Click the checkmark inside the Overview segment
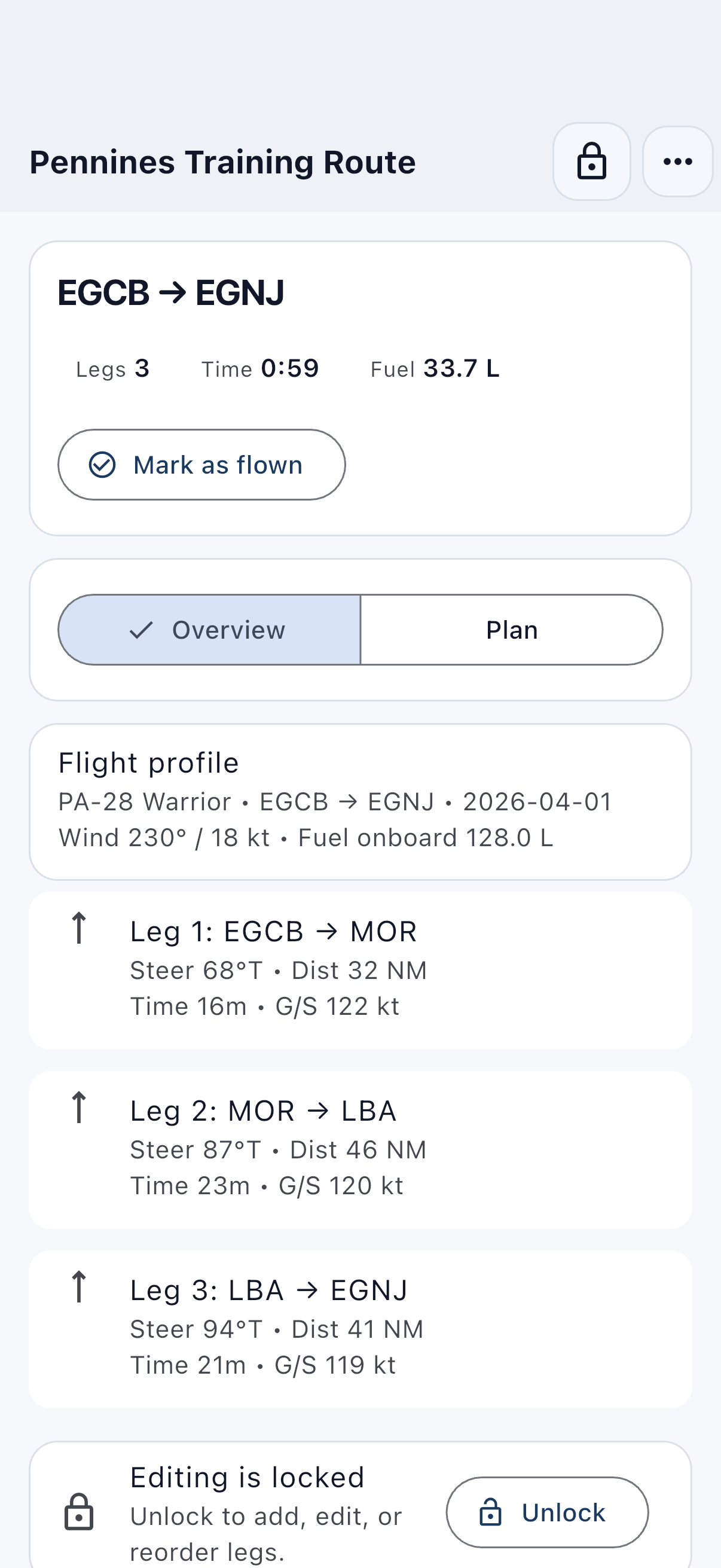Screen dimensions: 721x1568 tap(140, 630)
